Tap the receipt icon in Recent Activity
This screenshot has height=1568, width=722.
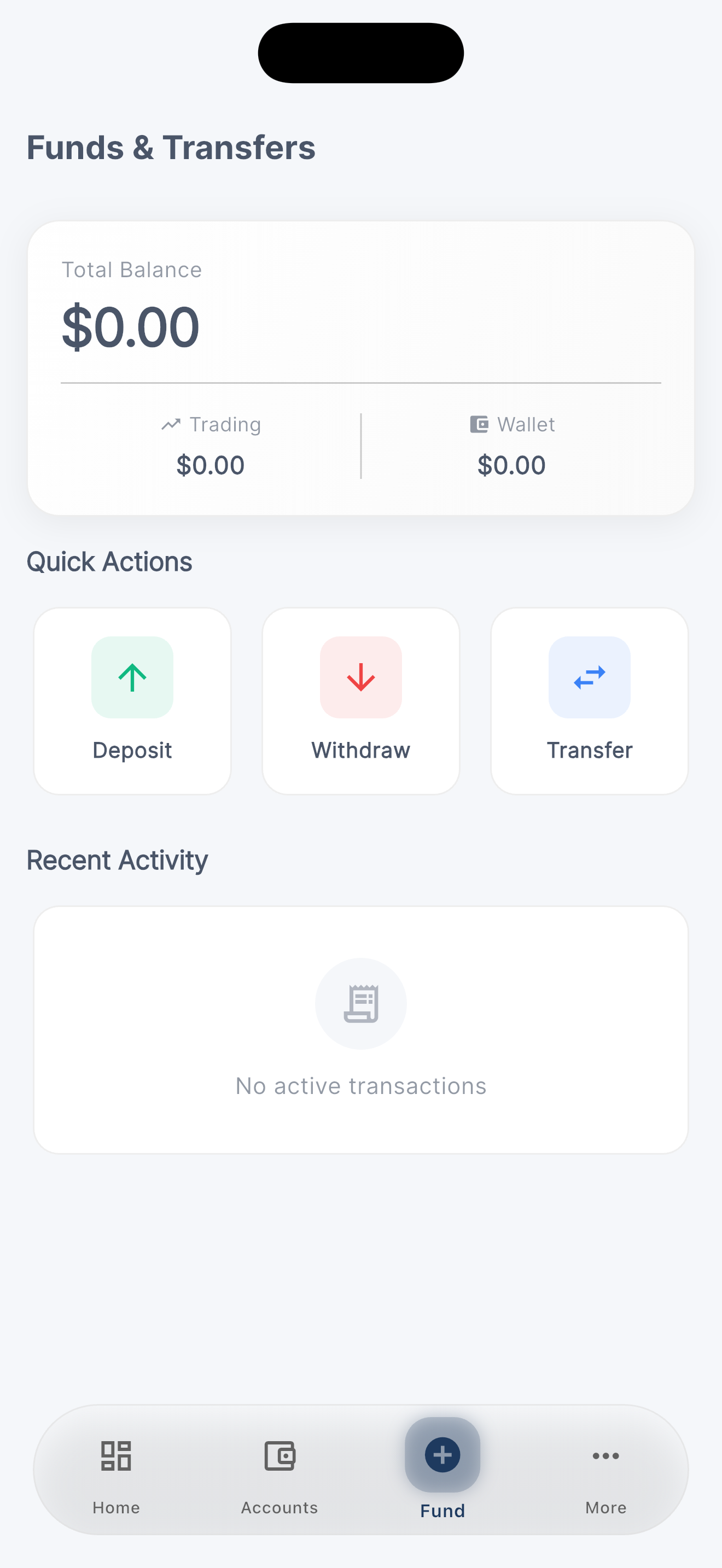point(360,1003)
